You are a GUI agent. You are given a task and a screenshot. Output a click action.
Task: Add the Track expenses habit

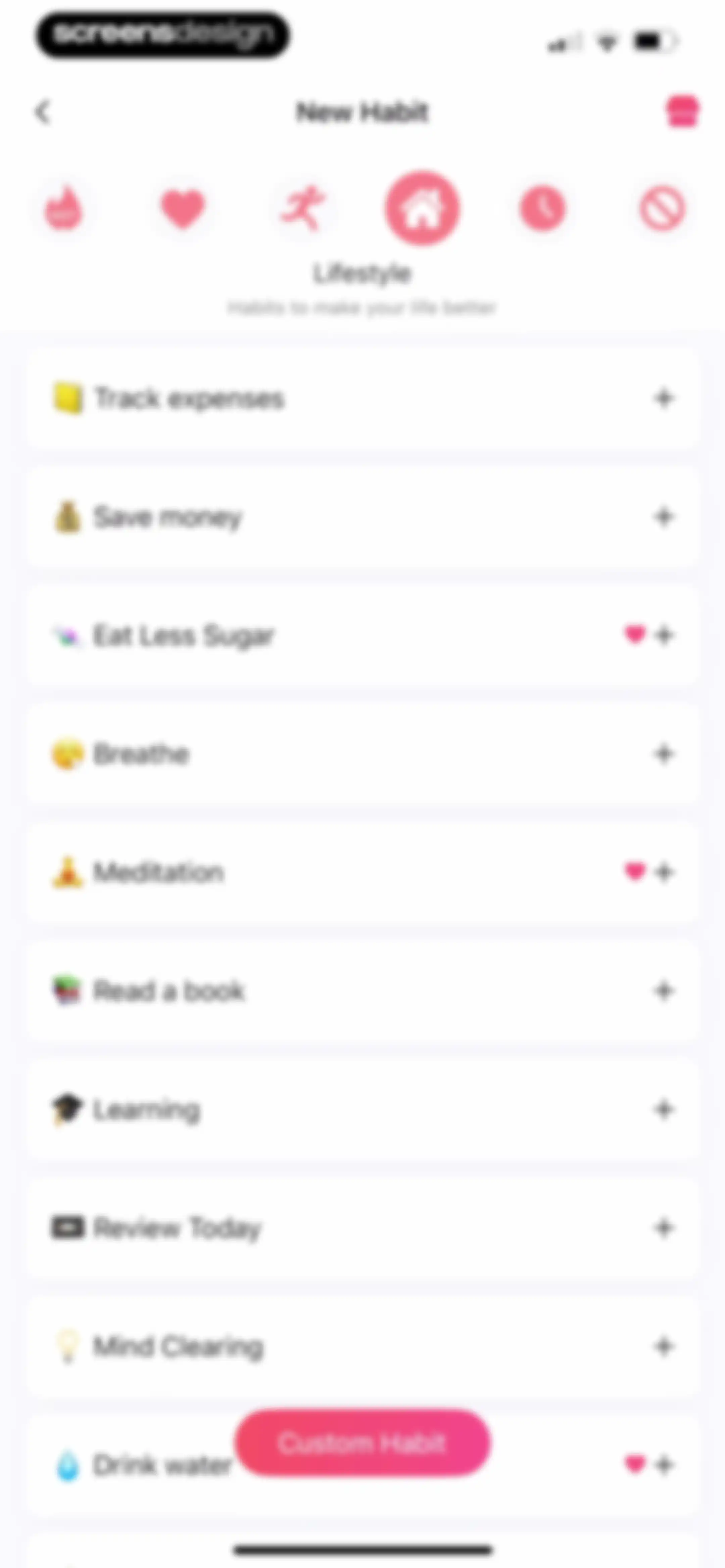click(x=664, y=399)
